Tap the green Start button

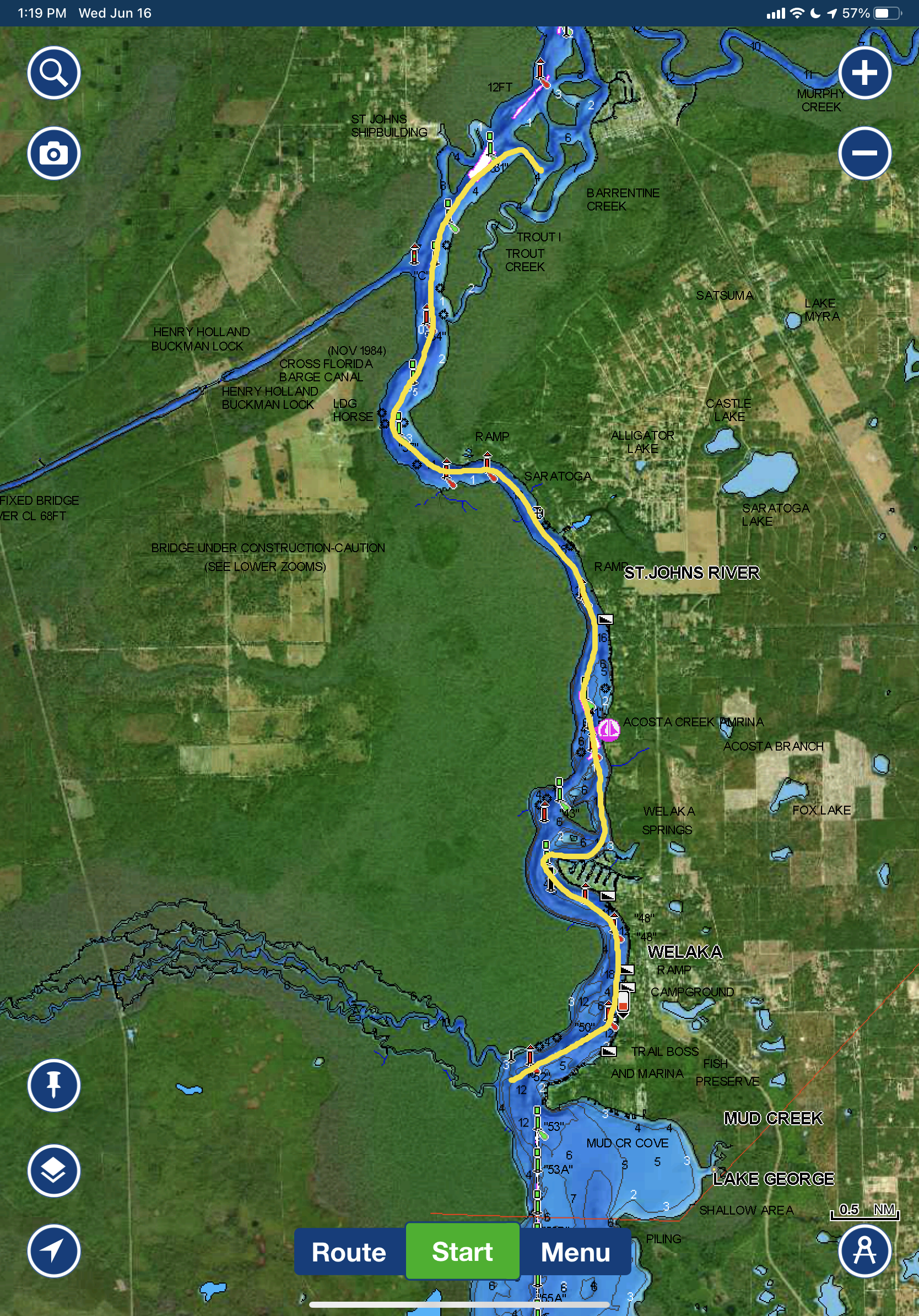coord(462,1251)
